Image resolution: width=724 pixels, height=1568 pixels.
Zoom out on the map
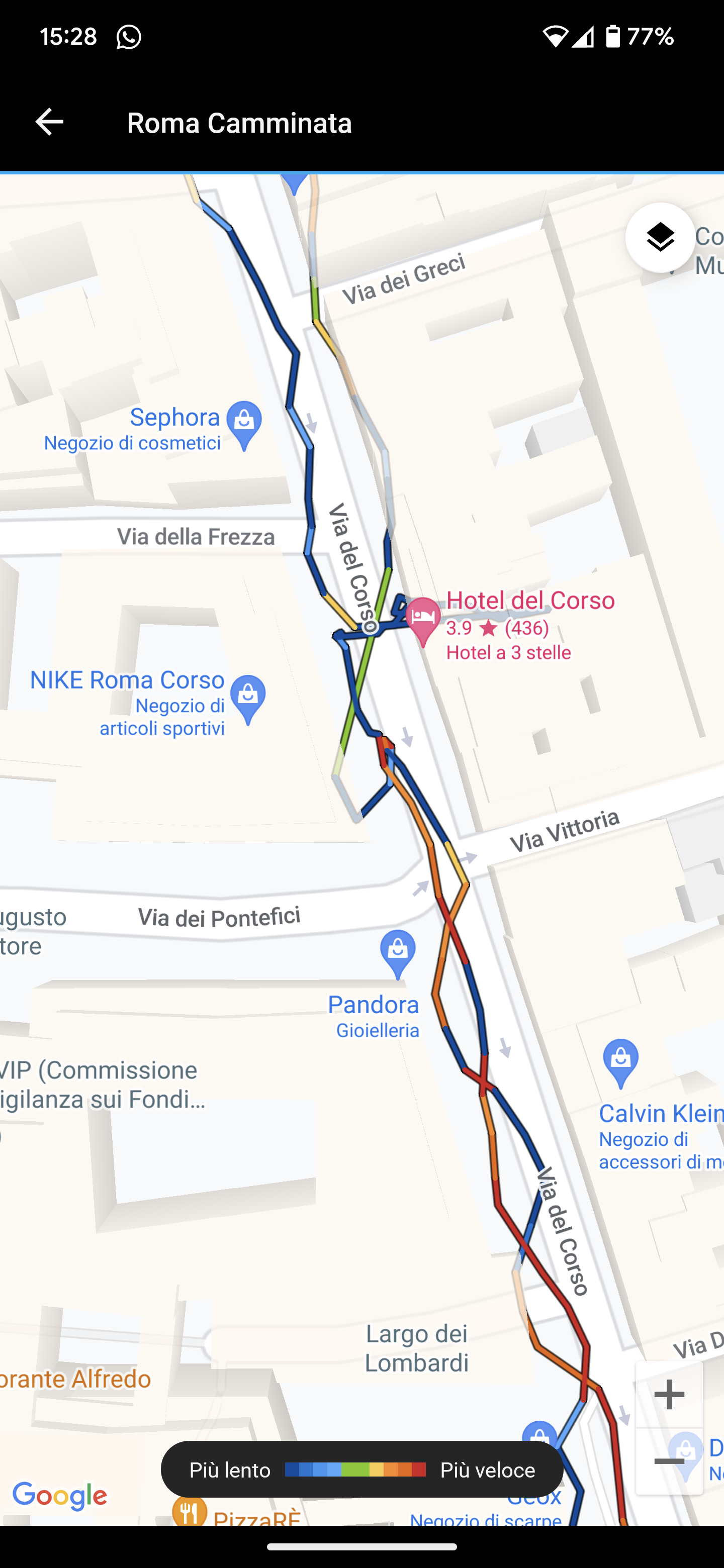pos(669,1461)
